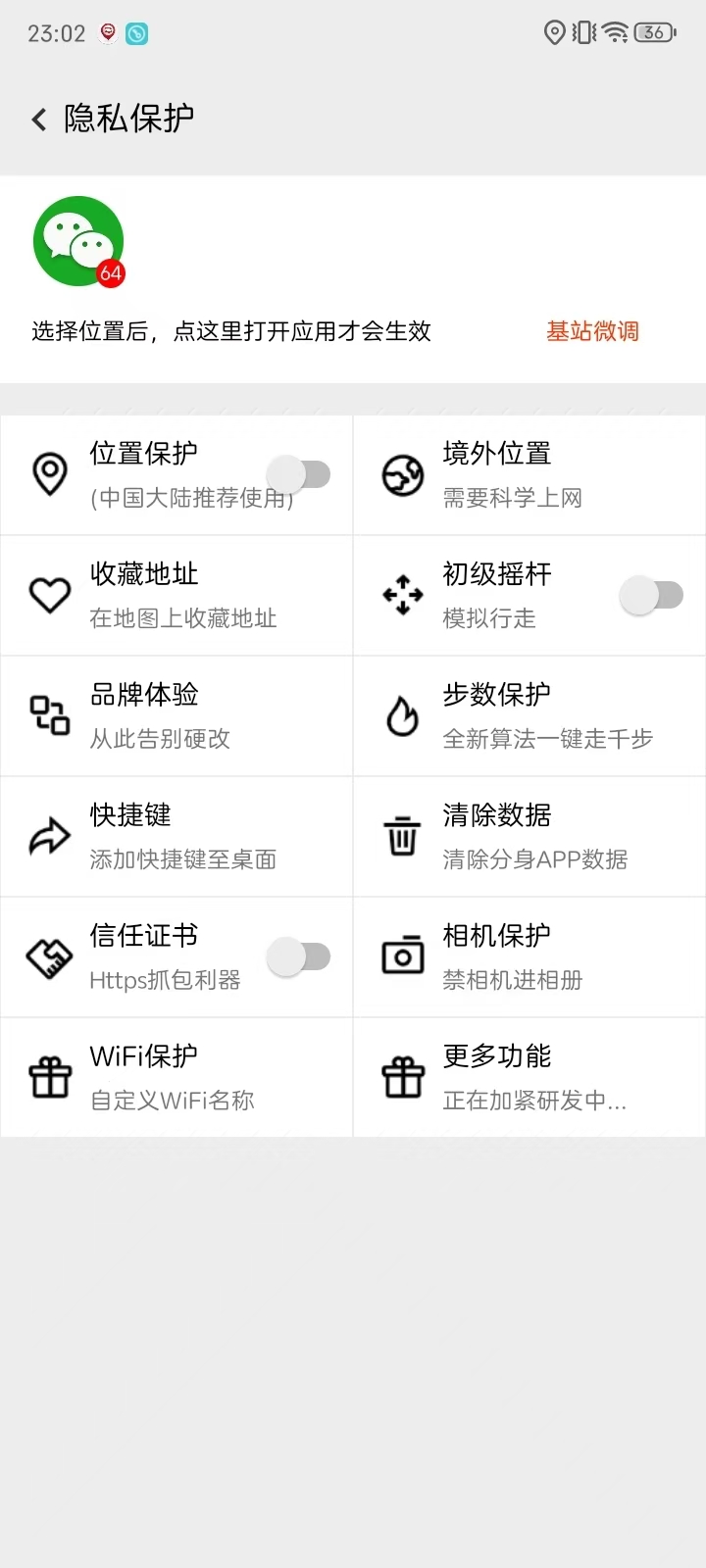
Task: Open 清除数据 option
Action: pos(529,836)
